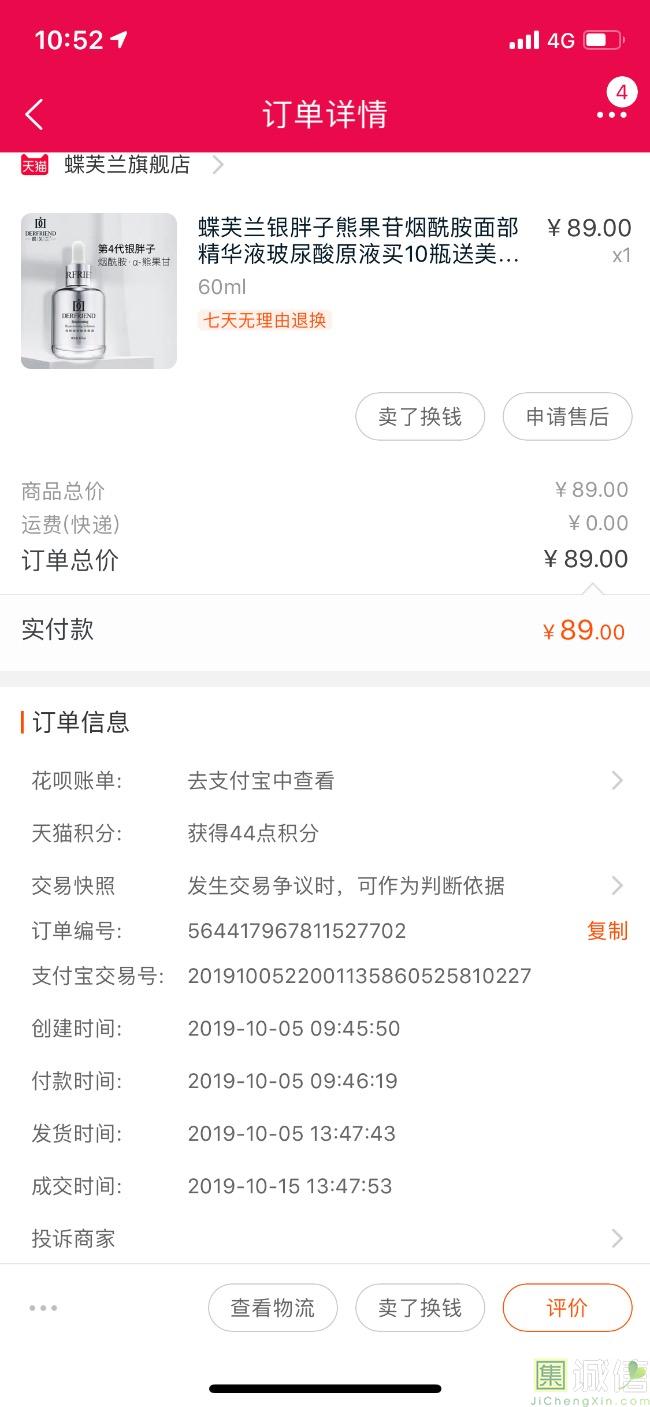Screen dimensions: 650x1407
Task: Open 投诉商家 to file a complaint
Action: tap(324, 1238)
